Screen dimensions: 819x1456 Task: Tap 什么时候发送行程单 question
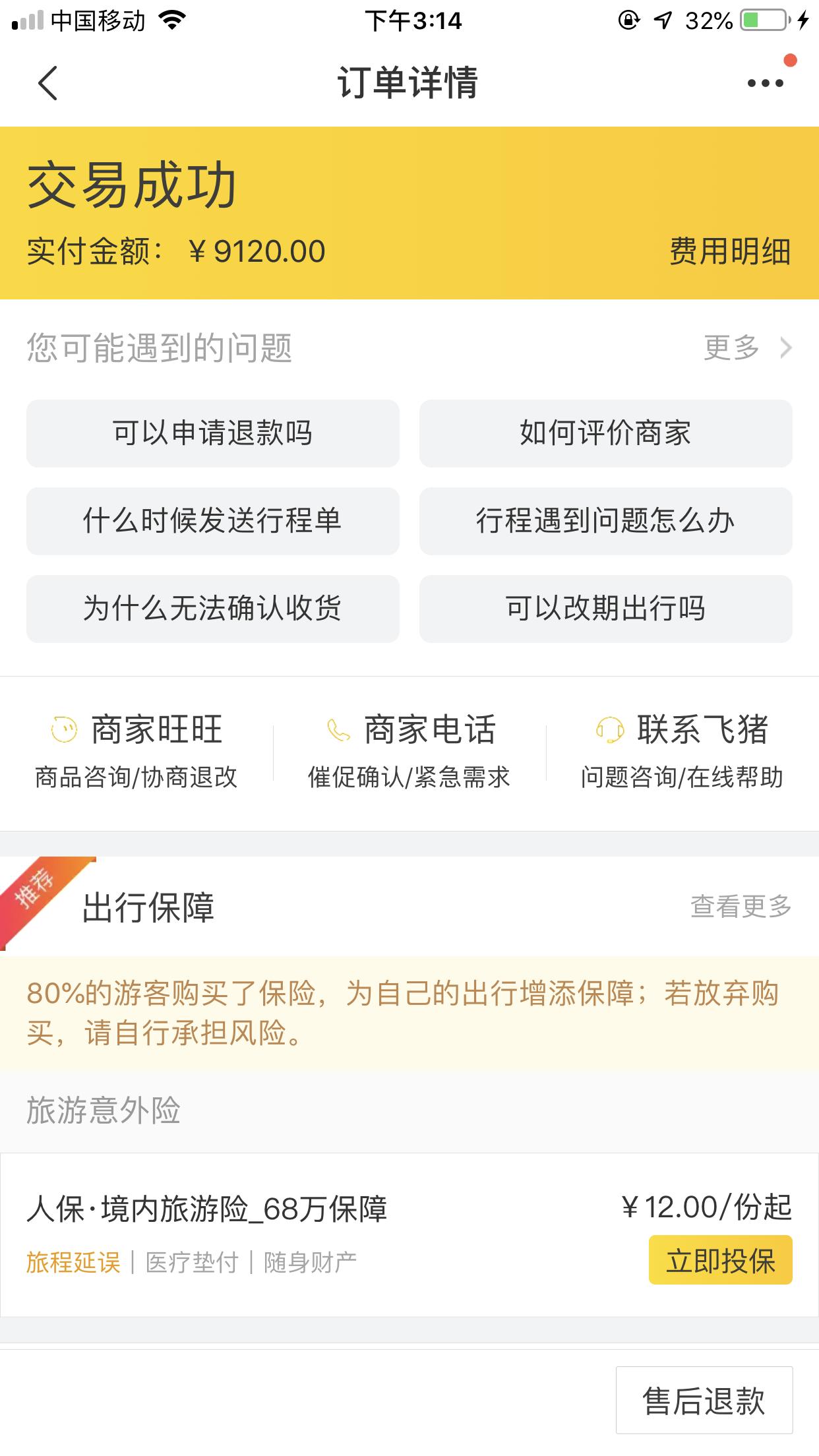pyautogui.click(x=212, y=522)
